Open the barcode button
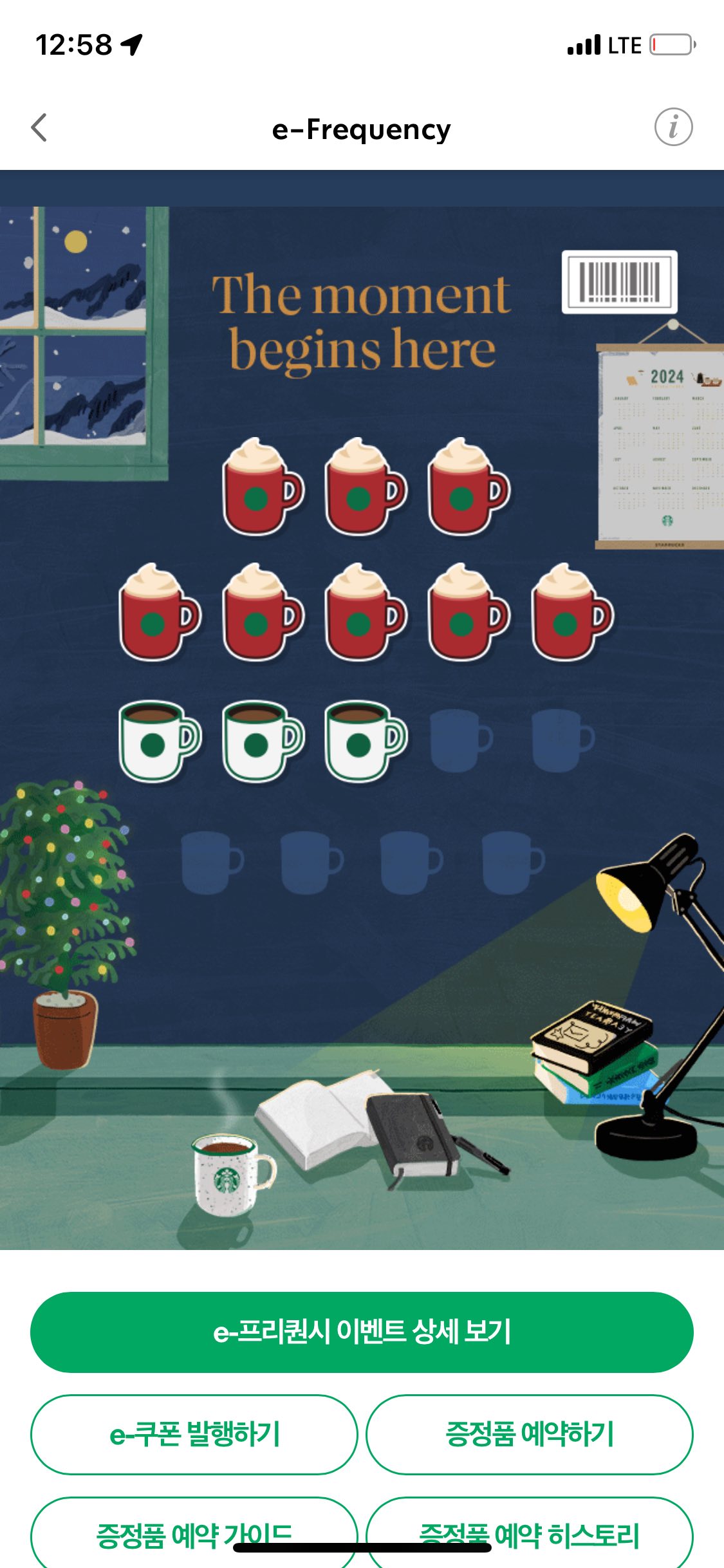This screenshot has width=724, height=1568. click(619, 282)
